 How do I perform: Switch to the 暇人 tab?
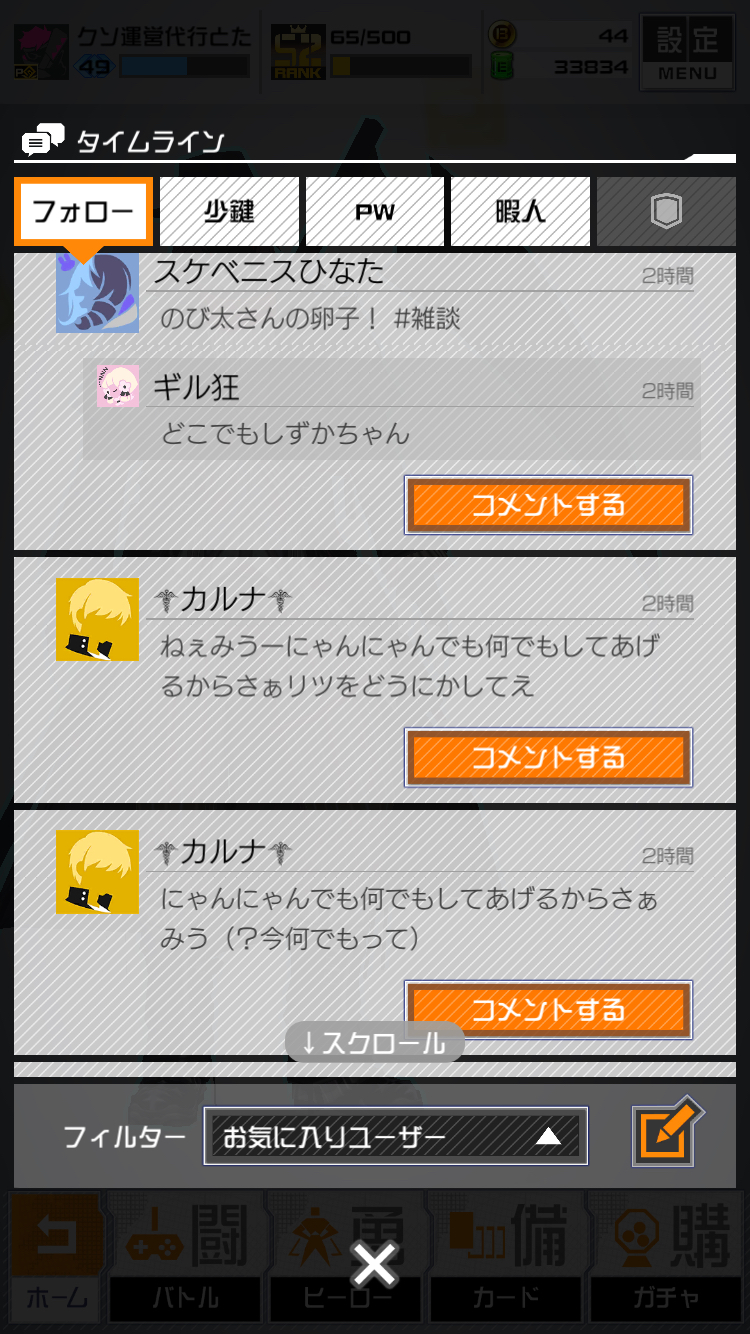click(x=520, y=211)
